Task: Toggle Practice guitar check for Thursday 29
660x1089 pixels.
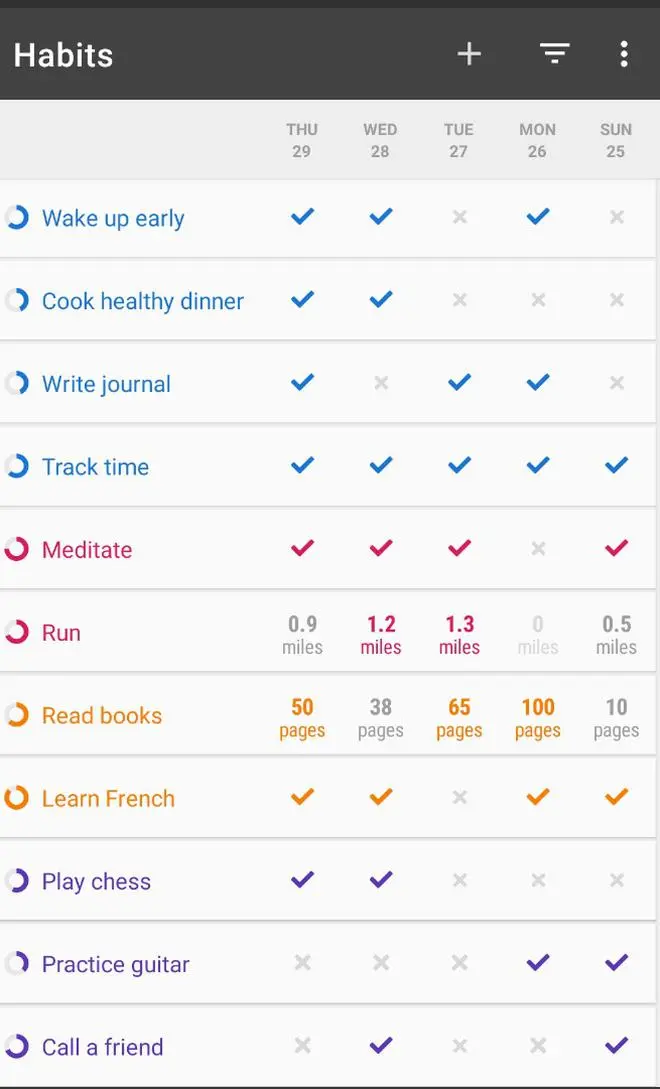Action: tap(302, 963)
